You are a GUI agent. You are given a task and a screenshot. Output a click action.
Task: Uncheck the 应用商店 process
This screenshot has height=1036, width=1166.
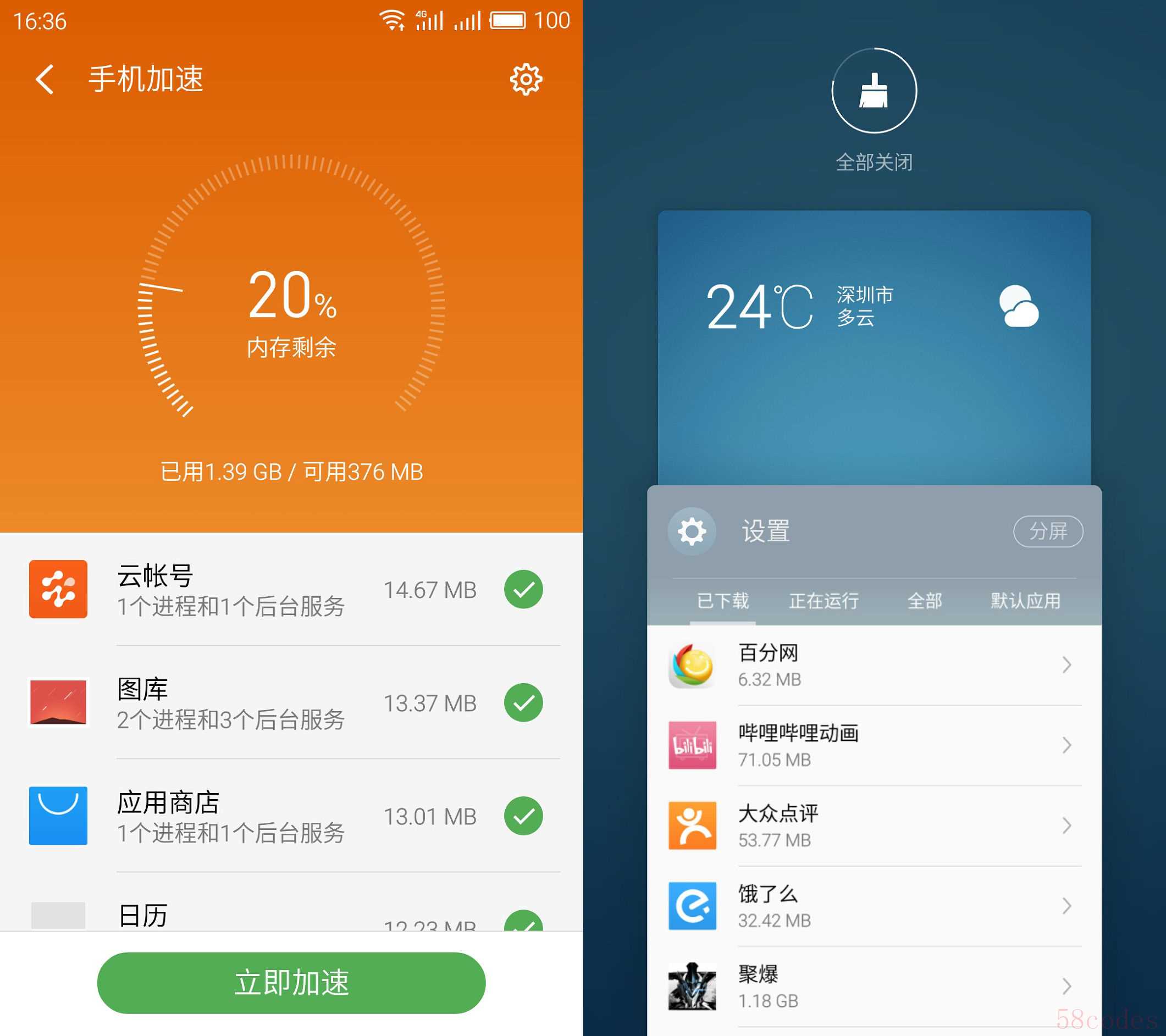click(x=523, y=816)
